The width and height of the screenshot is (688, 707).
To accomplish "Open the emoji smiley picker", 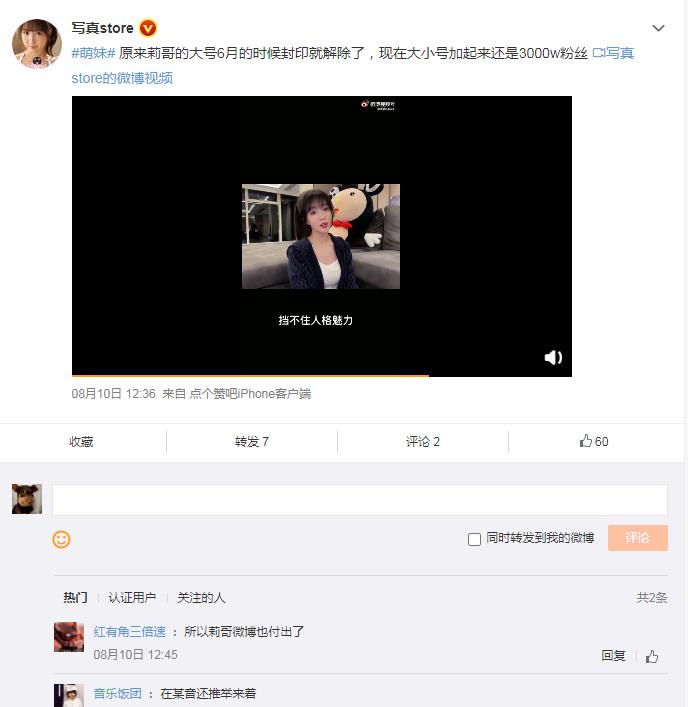I will 61,539.
